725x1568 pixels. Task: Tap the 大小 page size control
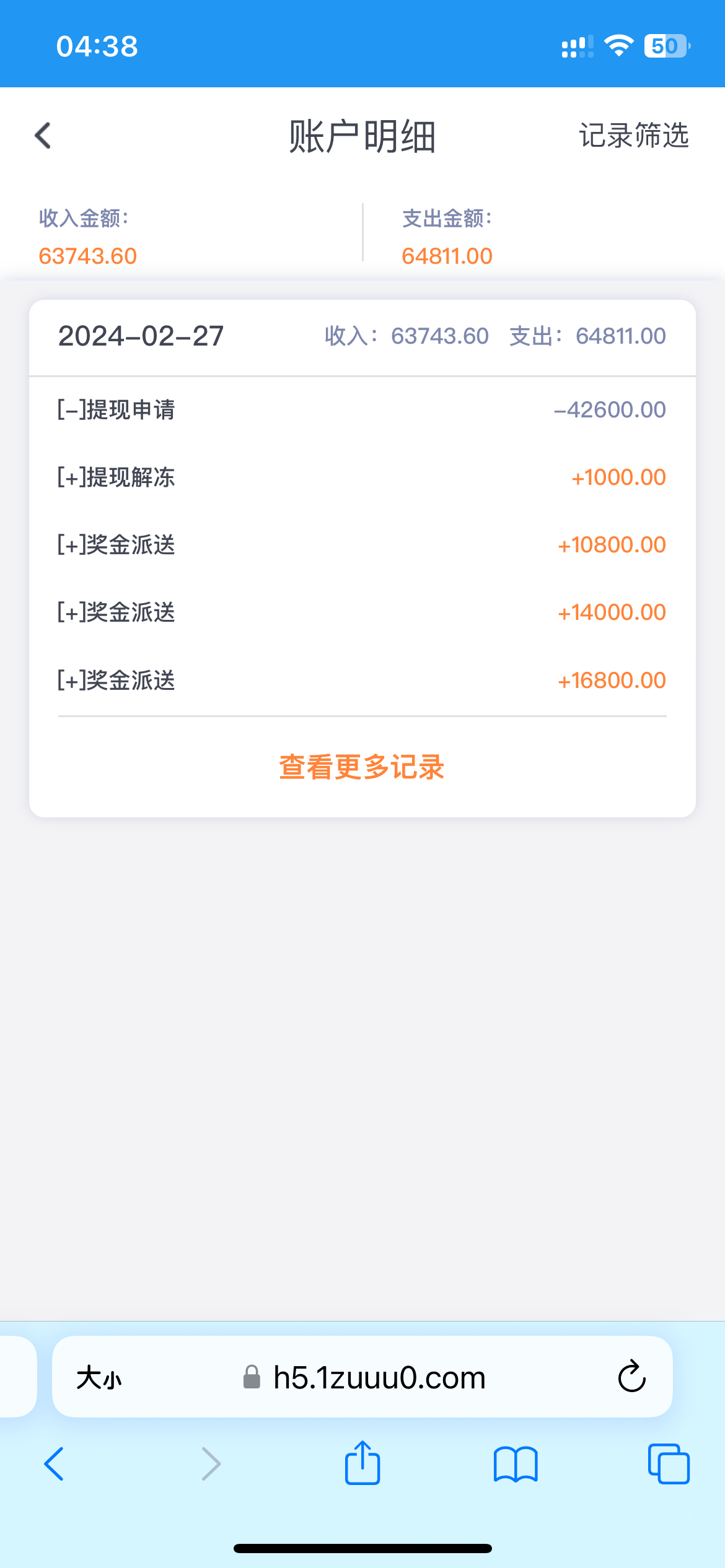[x=100, y=1377]
